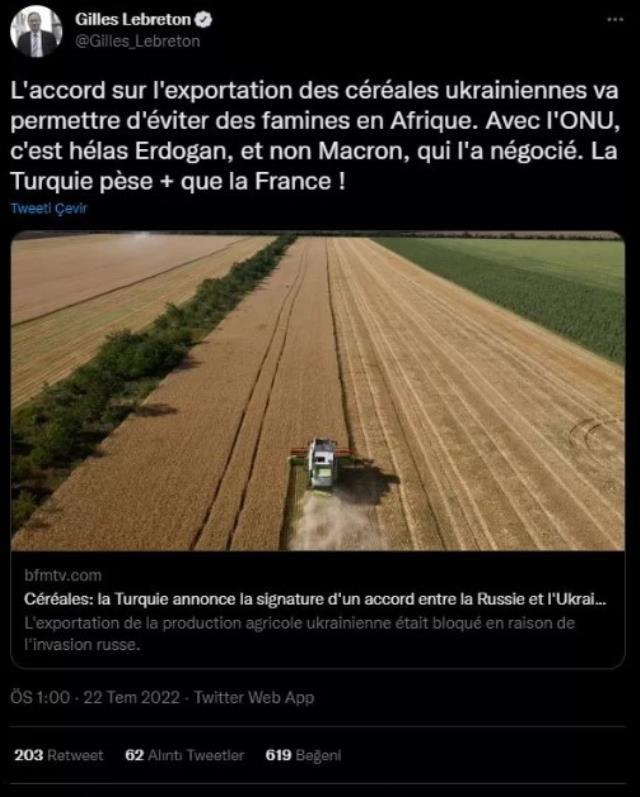Viewport: 640px width, 797px height.
Task: View the 62 Alıntı Tweetler
Action: click(x=184, y=755)
